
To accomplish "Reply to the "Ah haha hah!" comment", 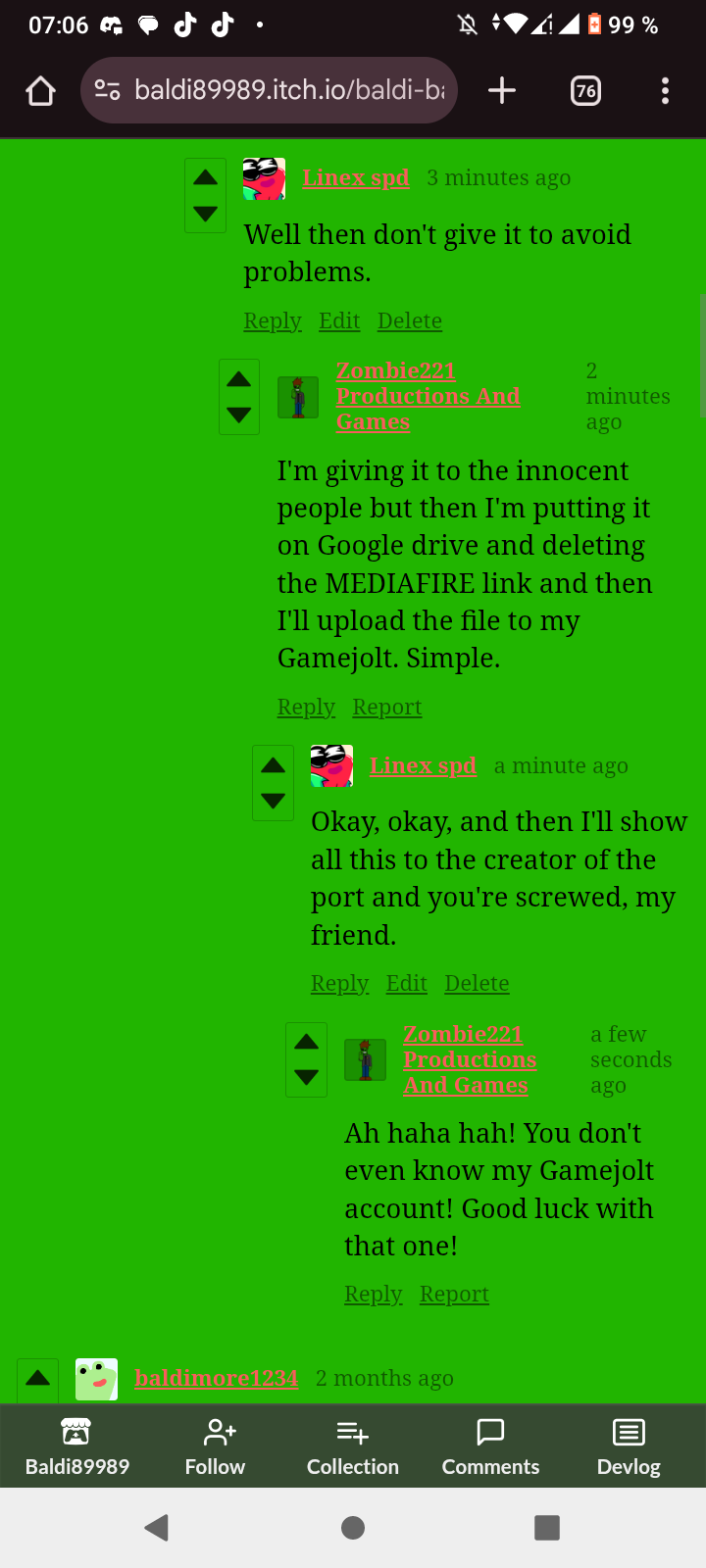I will (373, 1294).
